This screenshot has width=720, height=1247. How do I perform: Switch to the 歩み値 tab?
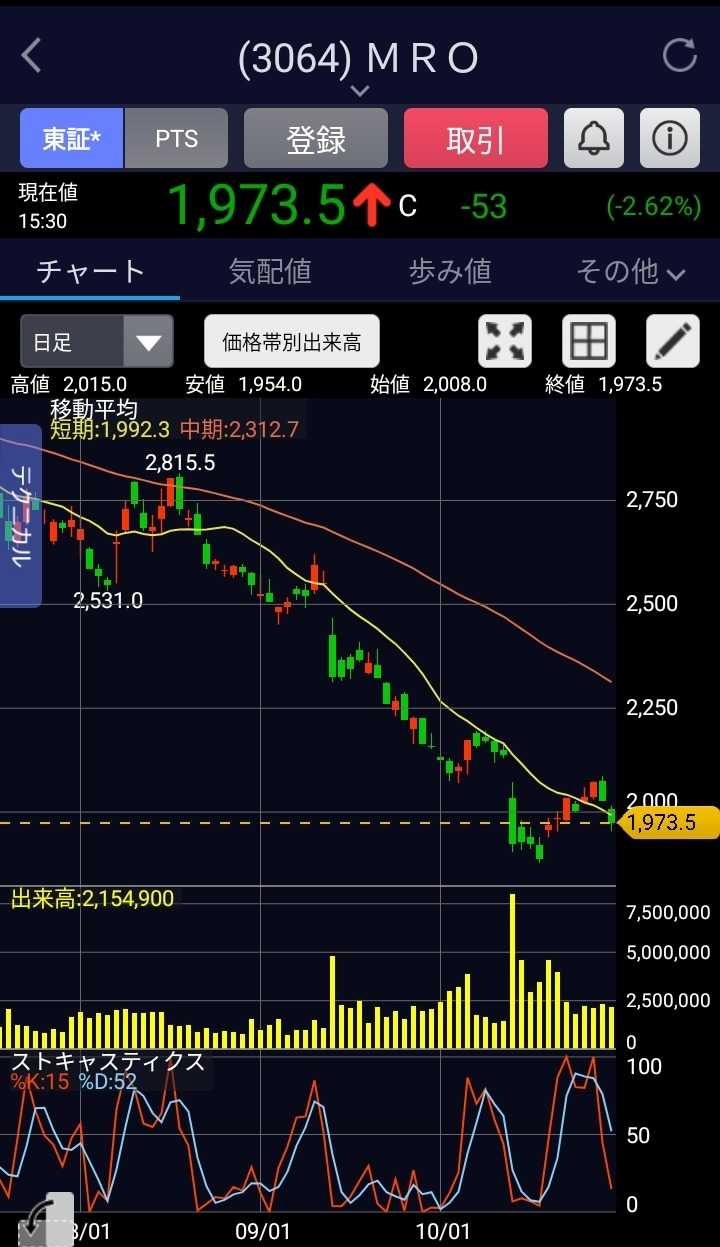[x=450, y=271]
